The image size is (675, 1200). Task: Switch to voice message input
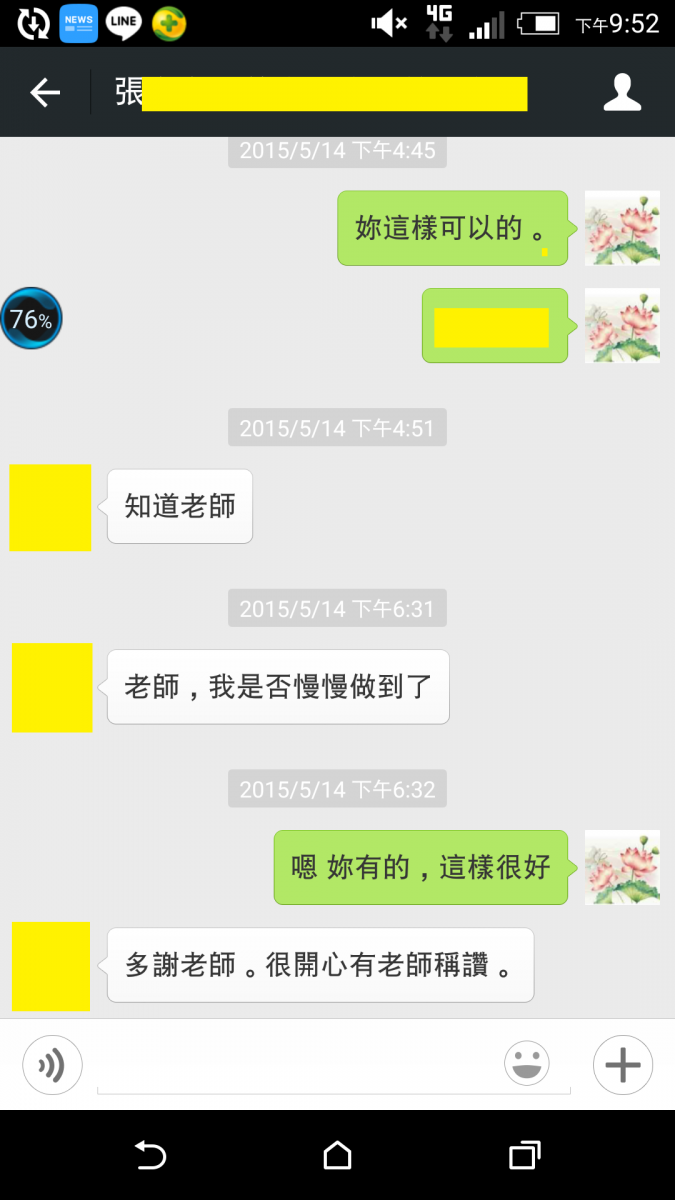52,1065
